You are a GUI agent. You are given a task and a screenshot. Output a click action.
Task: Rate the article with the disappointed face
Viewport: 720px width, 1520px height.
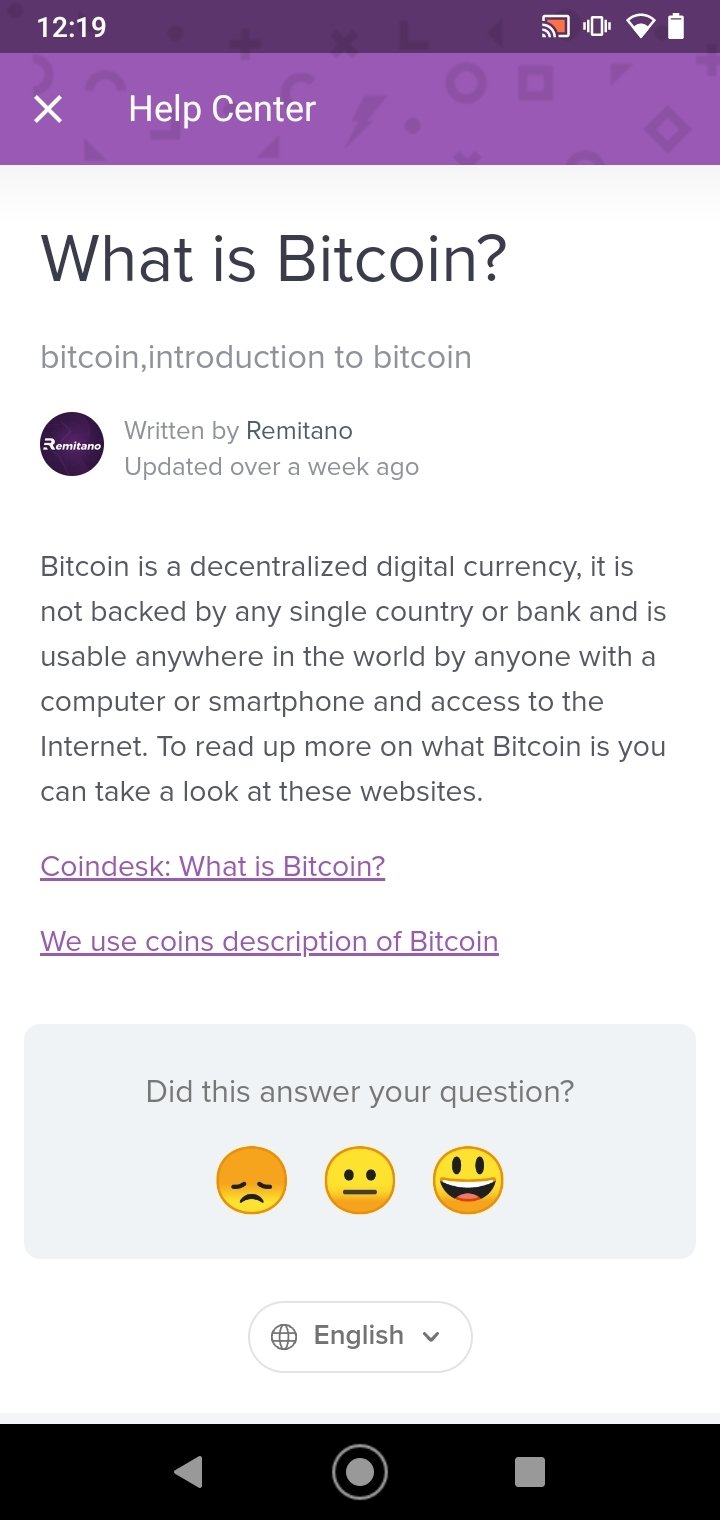coord(252,1180)
